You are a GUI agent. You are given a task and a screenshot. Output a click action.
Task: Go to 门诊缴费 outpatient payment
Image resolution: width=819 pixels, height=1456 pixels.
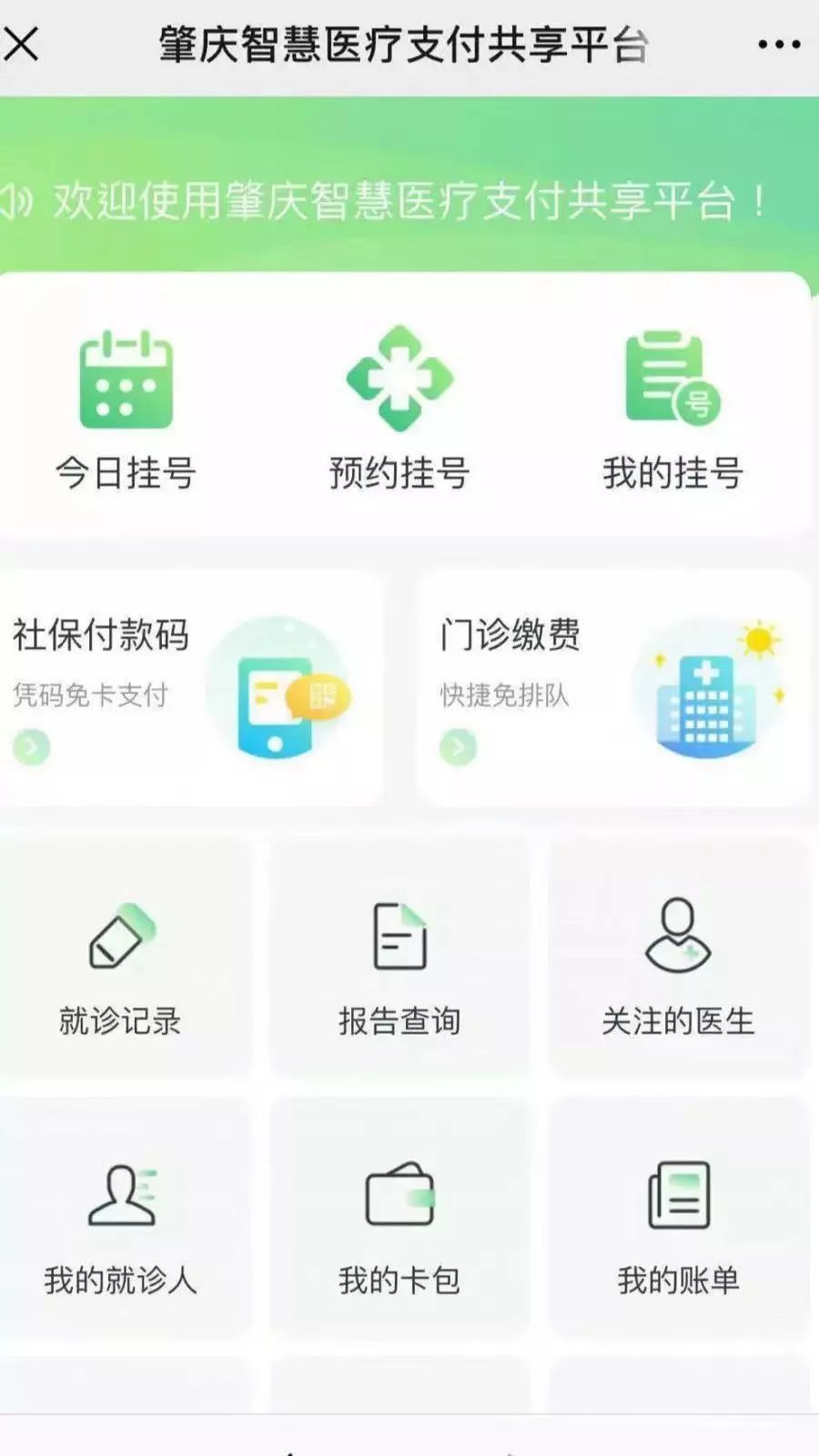click(x=612, y=688)
